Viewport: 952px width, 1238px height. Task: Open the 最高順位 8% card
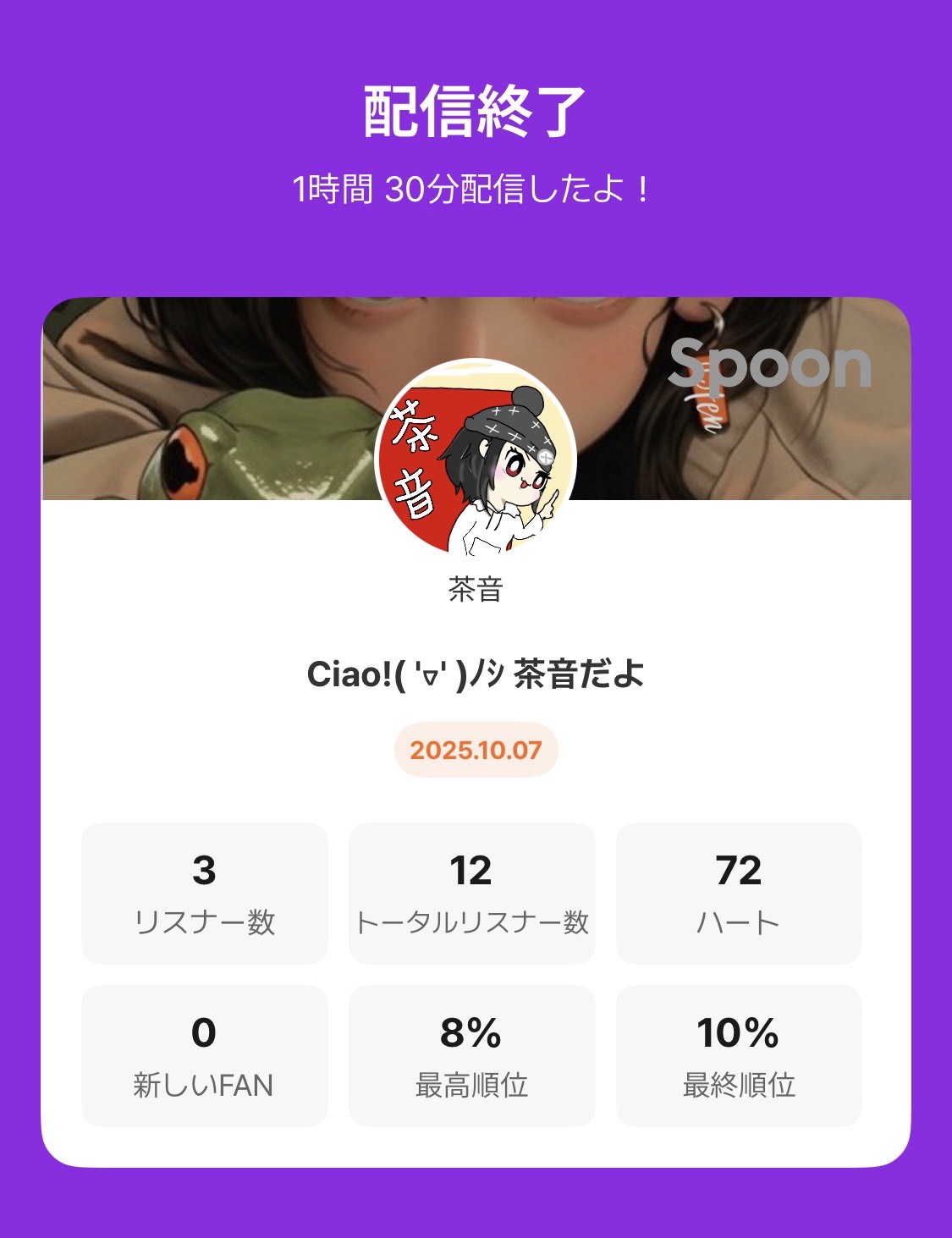coord(472,1056)
